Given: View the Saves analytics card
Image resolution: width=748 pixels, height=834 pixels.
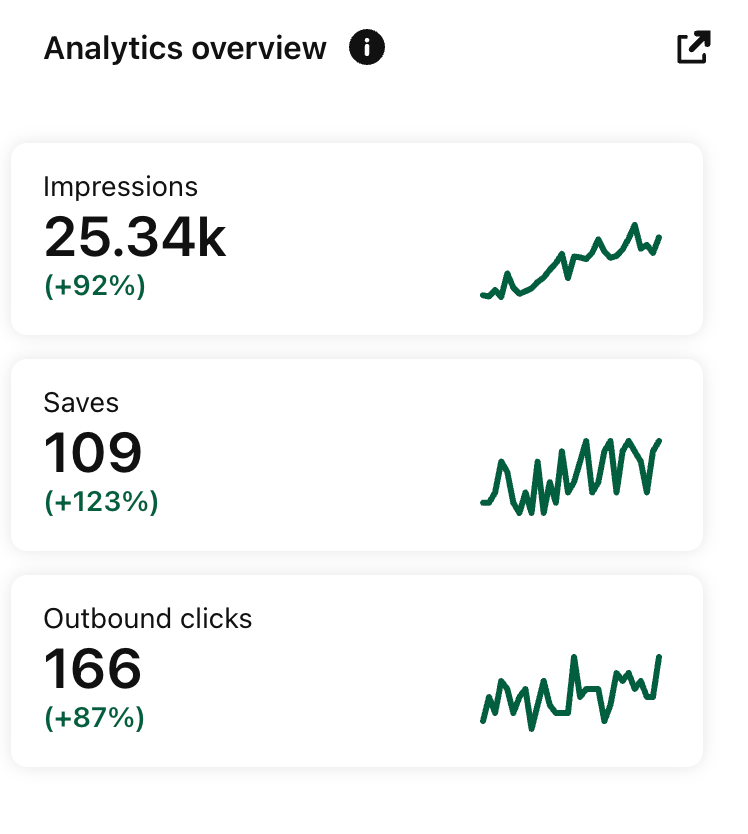Looking at the screenshot, I should pyautogui.click(x=357, y=455).
